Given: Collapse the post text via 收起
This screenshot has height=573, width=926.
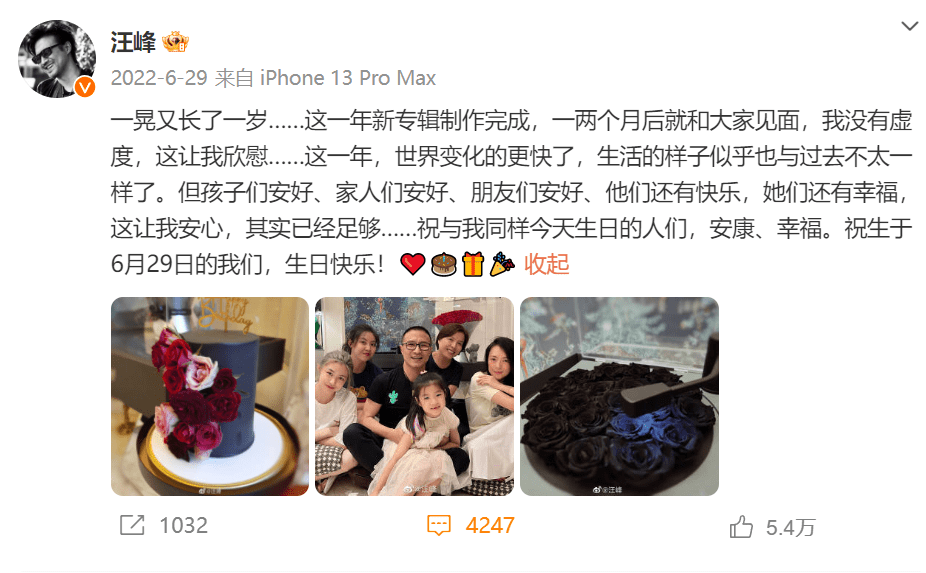Looking at the screenshot, I should point(547,264).
